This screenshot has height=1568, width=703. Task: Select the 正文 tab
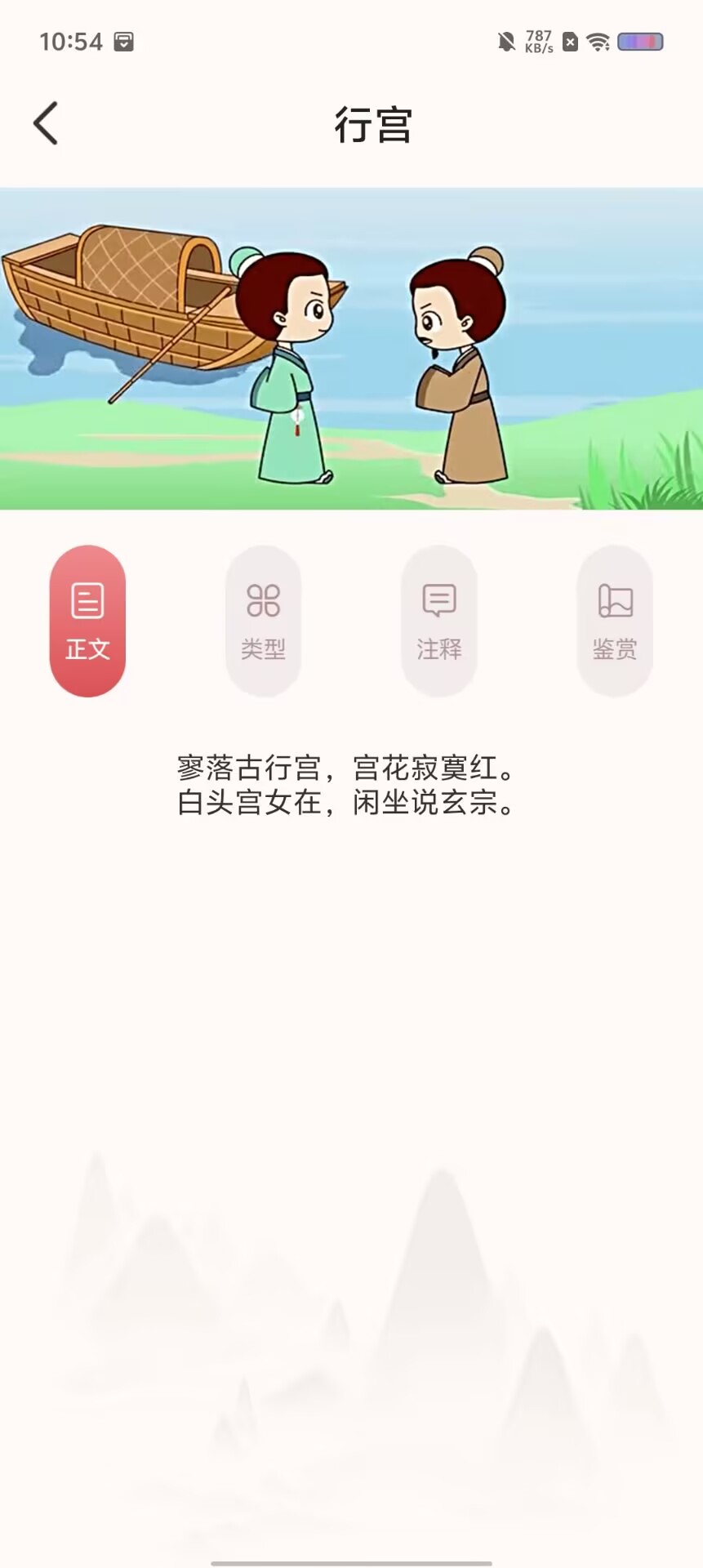coord(87,621)
